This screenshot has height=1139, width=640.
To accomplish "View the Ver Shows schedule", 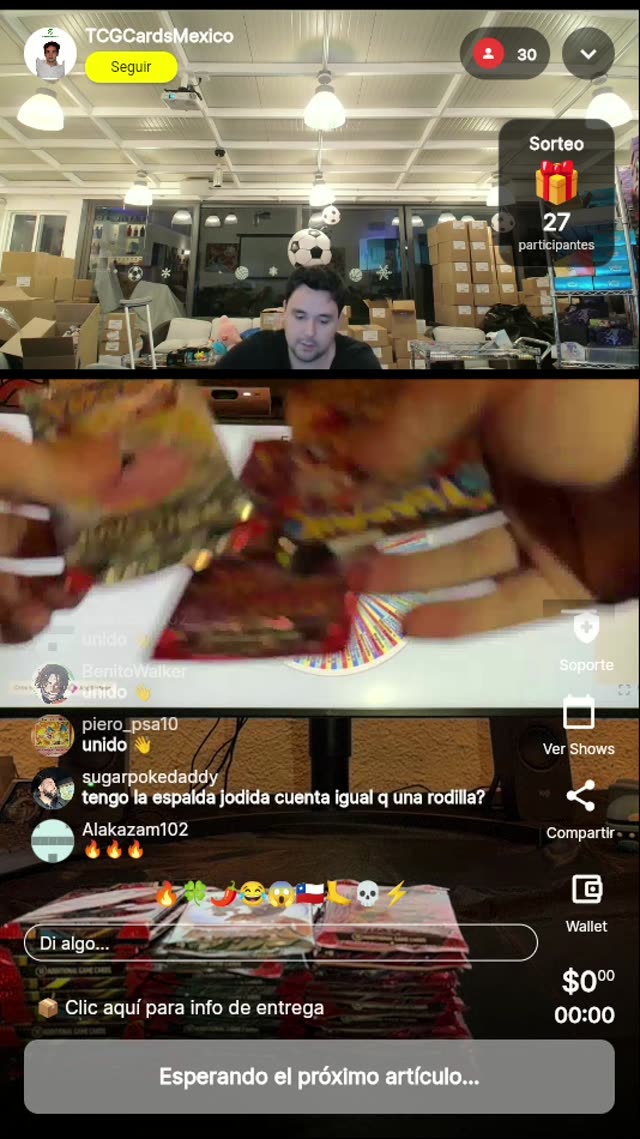I will click(x=579, y=726).
